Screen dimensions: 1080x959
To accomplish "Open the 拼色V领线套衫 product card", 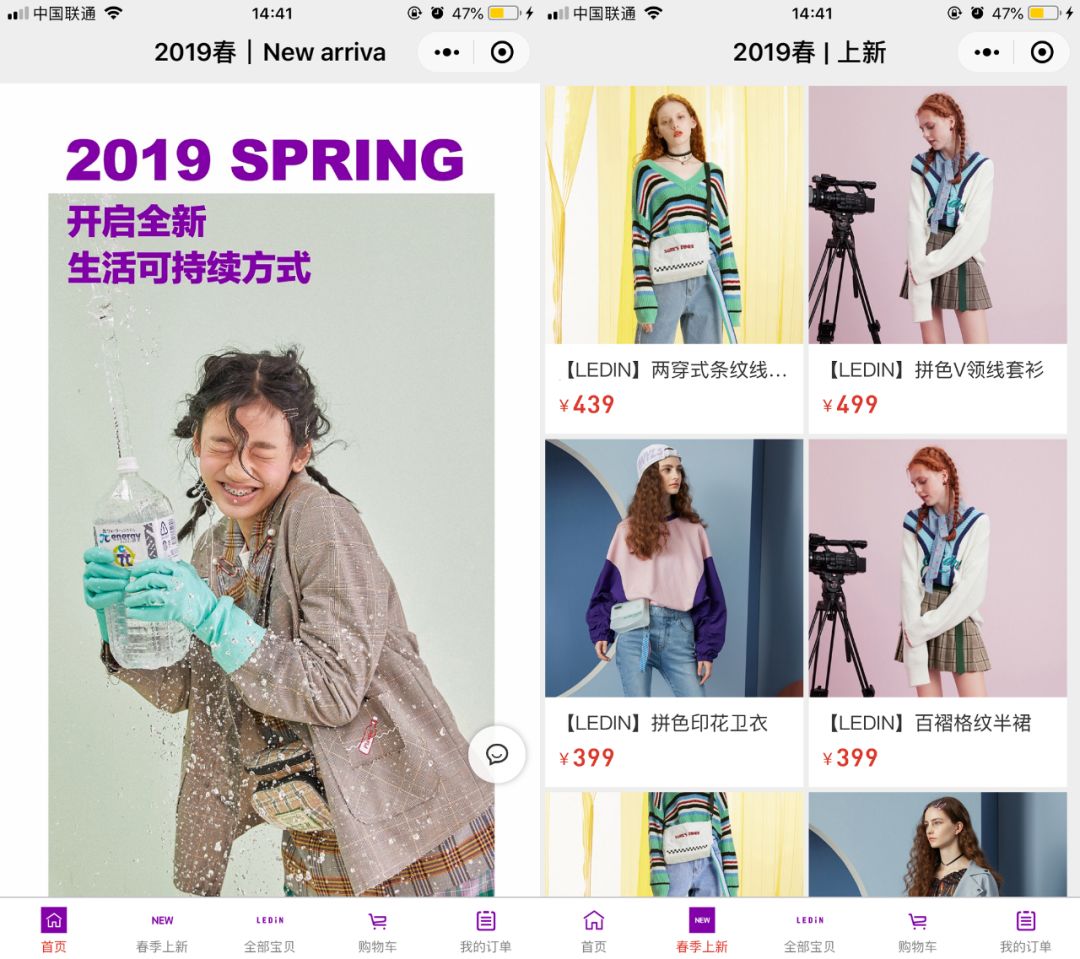I will [x=937, y=258].
